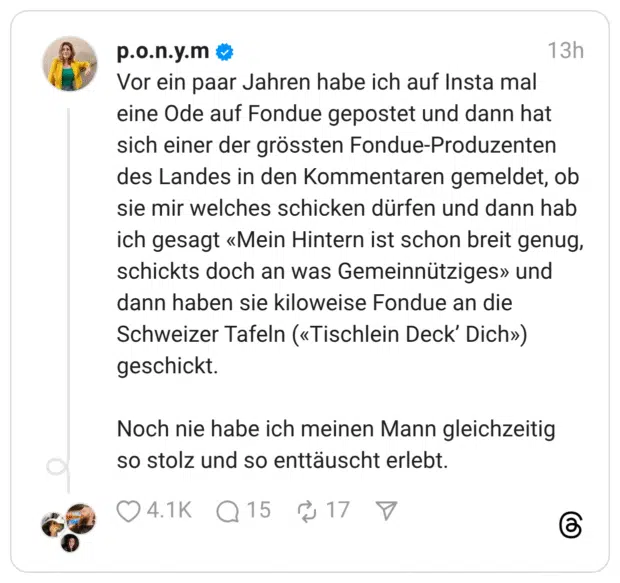Open the replies to p.o.n.y.m's post

tap(229, 511)
